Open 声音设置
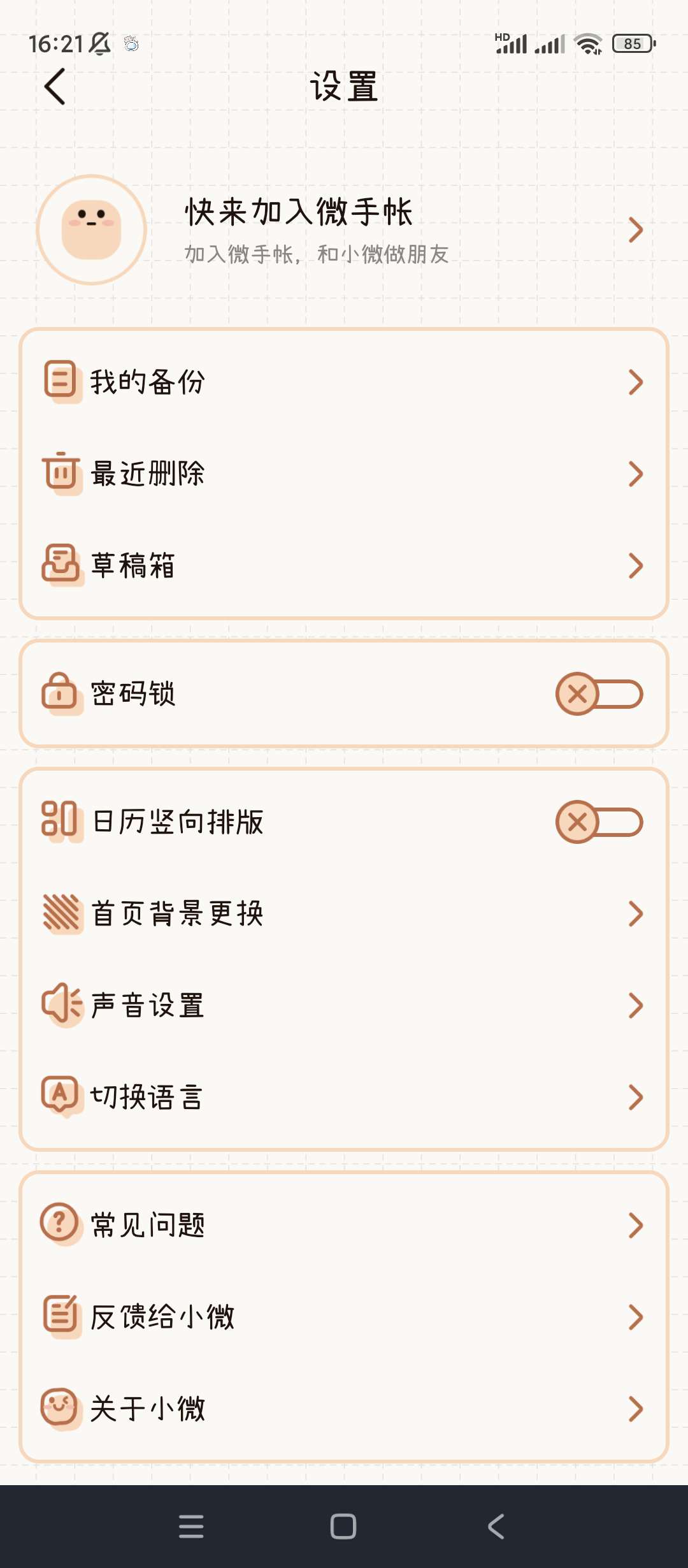This screenshot has height=1568, width=688. point(344,1005)
